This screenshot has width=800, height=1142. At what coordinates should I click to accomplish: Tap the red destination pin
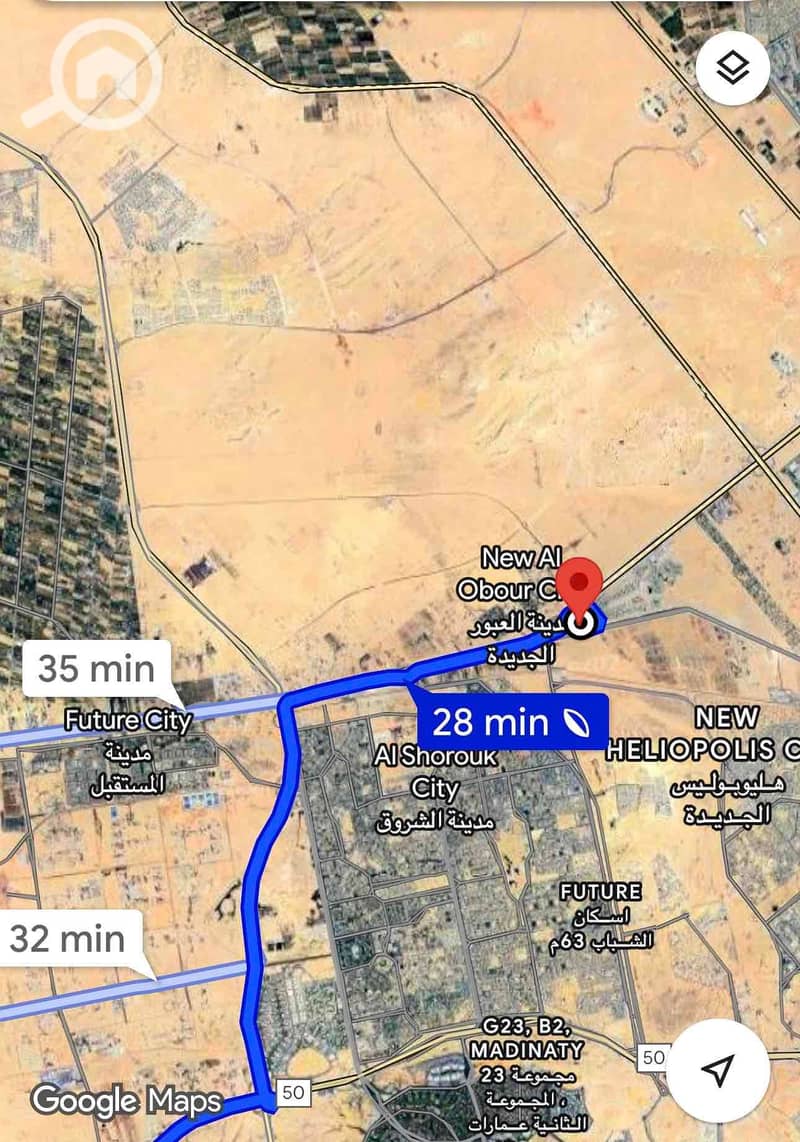pyautogui.click(x=580, y=586)
